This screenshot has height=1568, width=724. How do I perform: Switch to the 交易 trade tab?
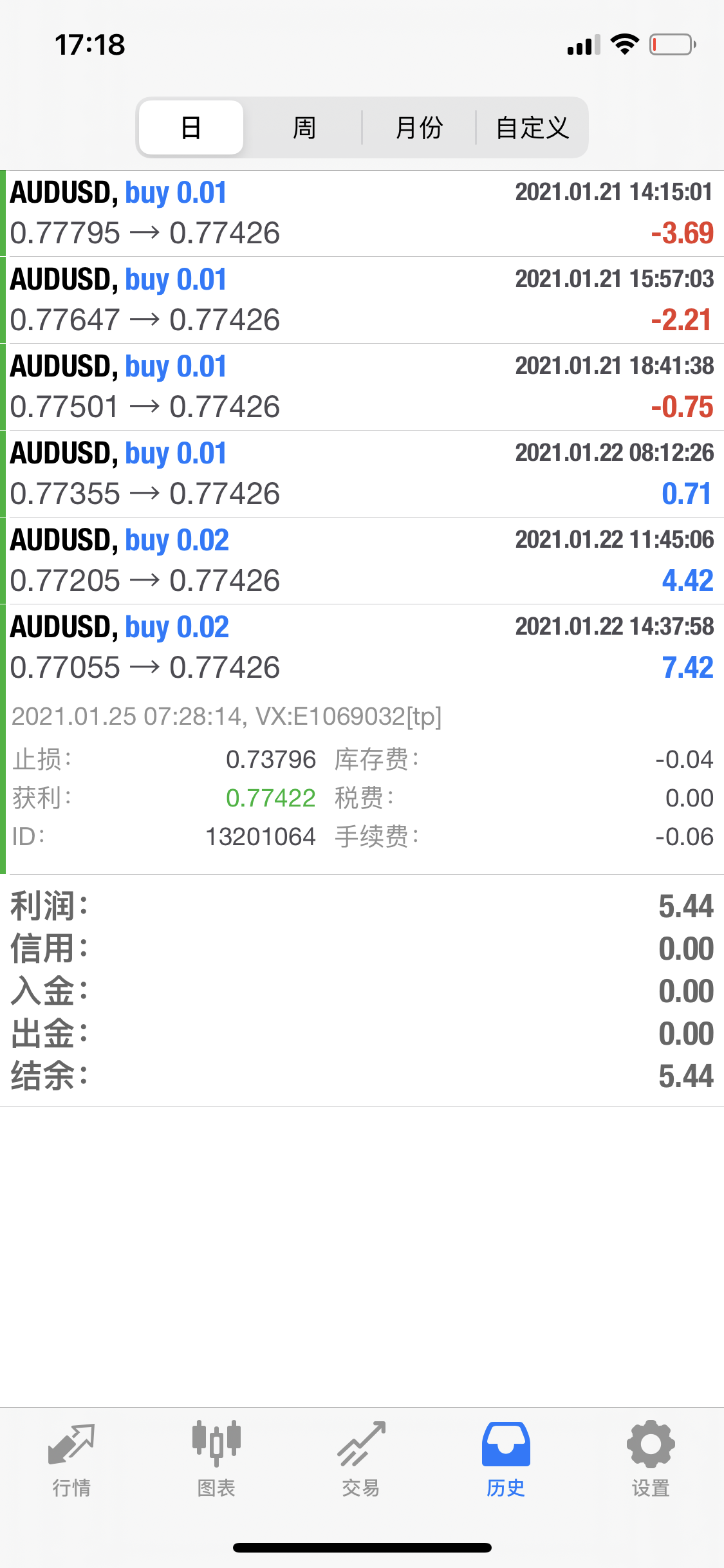coord(361,1459)
